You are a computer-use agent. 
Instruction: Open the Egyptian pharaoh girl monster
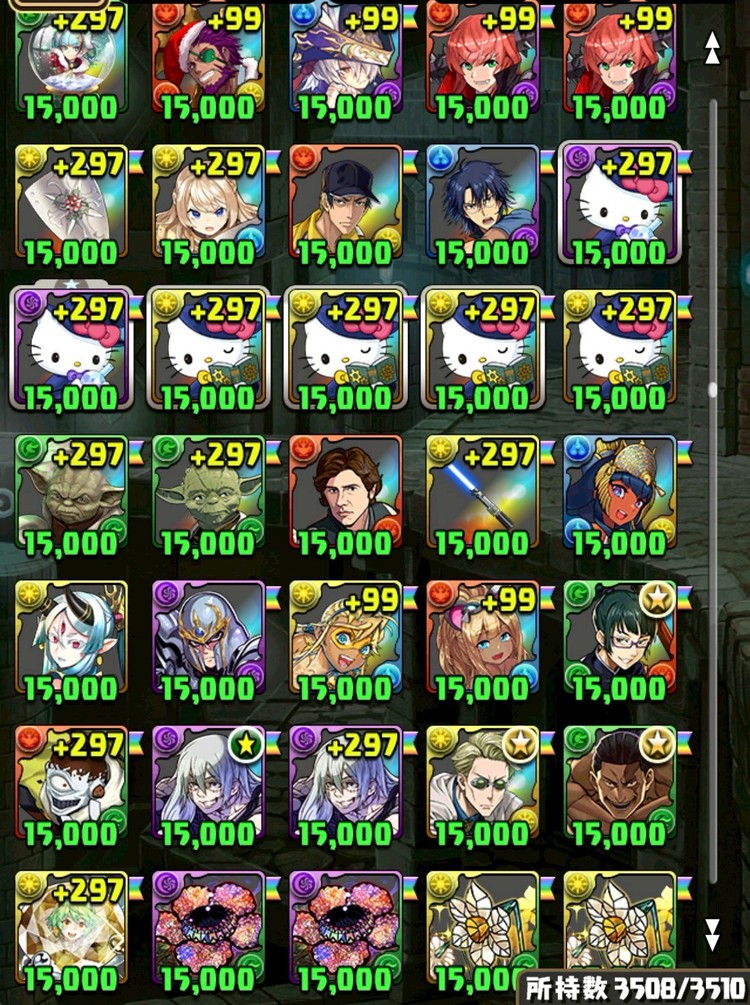(619, 495)
